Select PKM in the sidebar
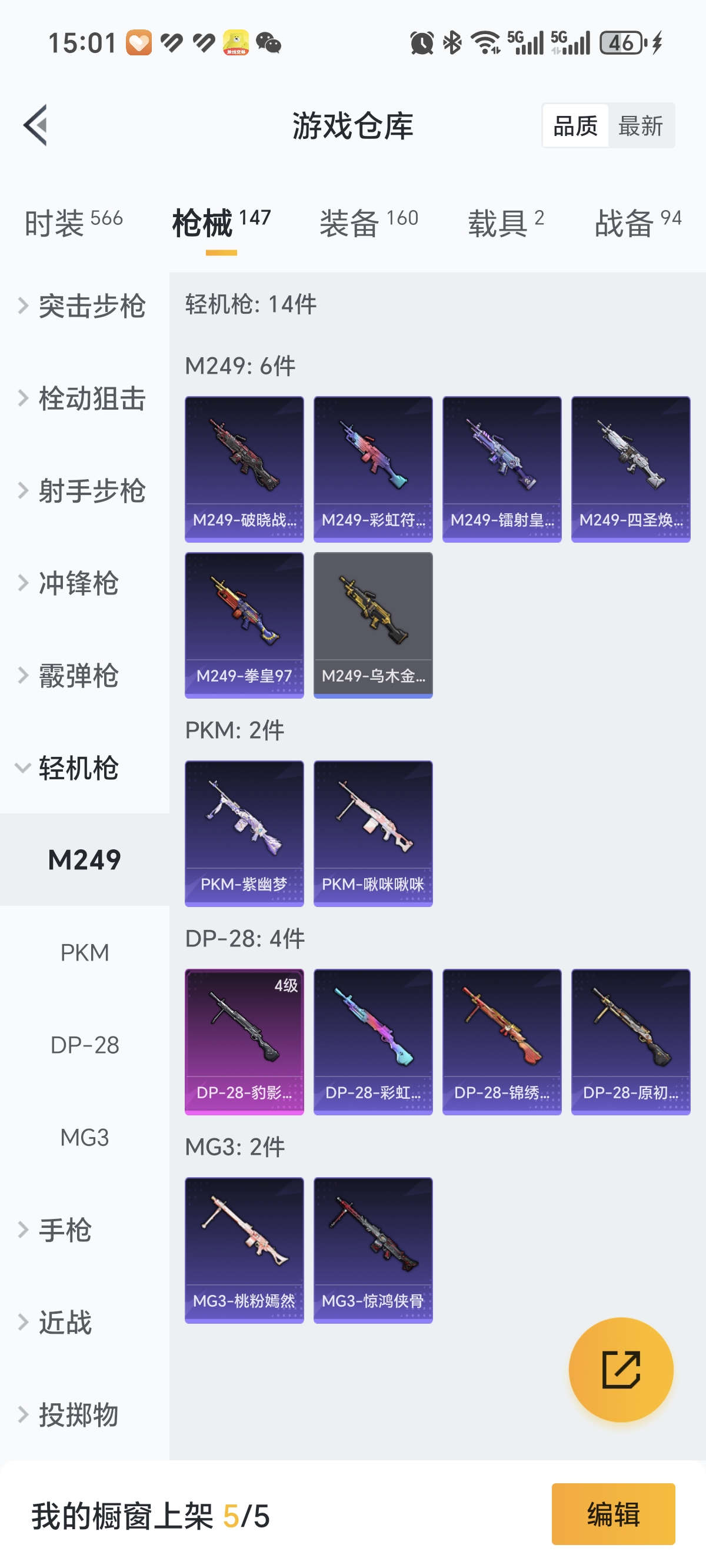Screen dimensions: 706x1568 [85, 952]
